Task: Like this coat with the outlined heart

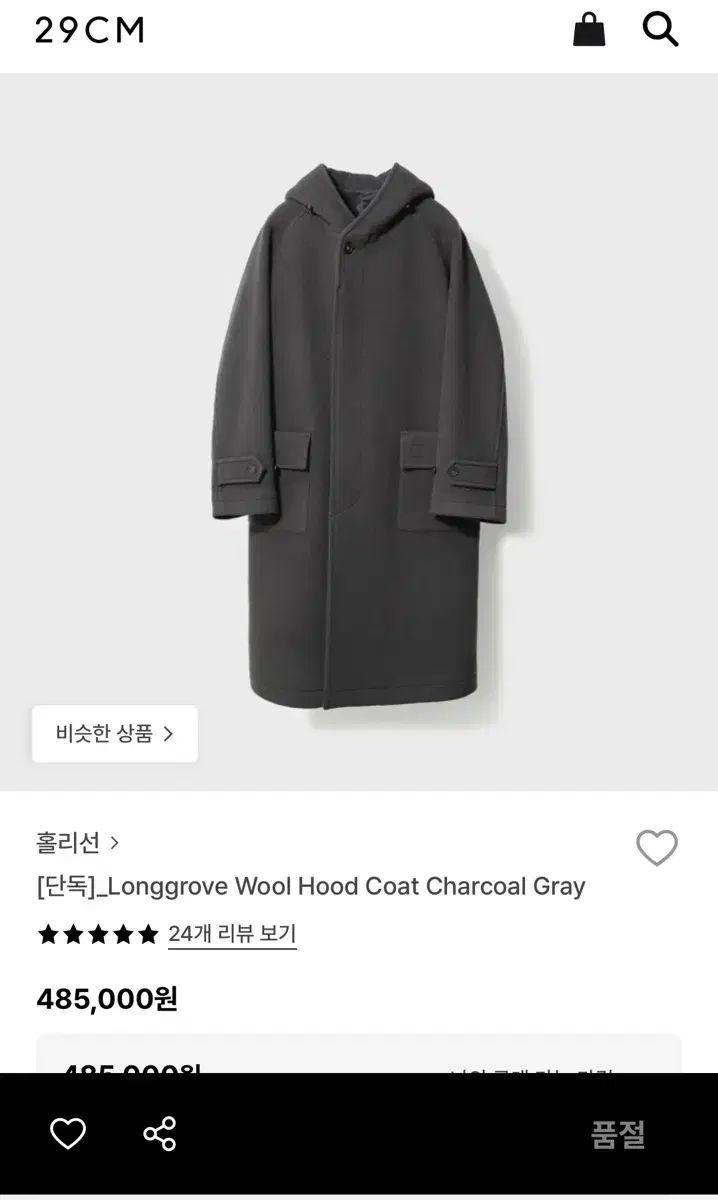Action: pos(657,848)
